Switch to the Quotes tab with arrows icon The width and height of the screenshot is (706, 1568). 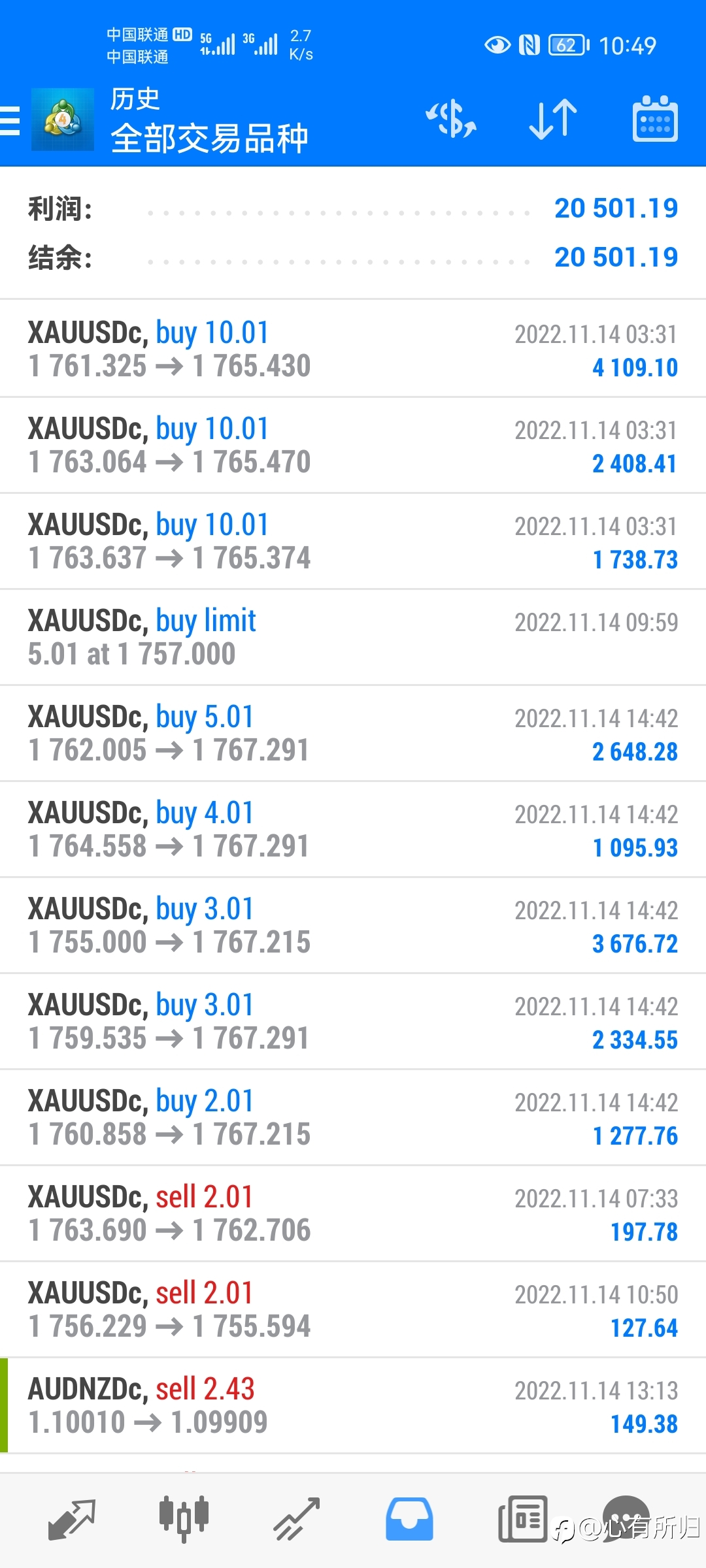[72, 1520]
